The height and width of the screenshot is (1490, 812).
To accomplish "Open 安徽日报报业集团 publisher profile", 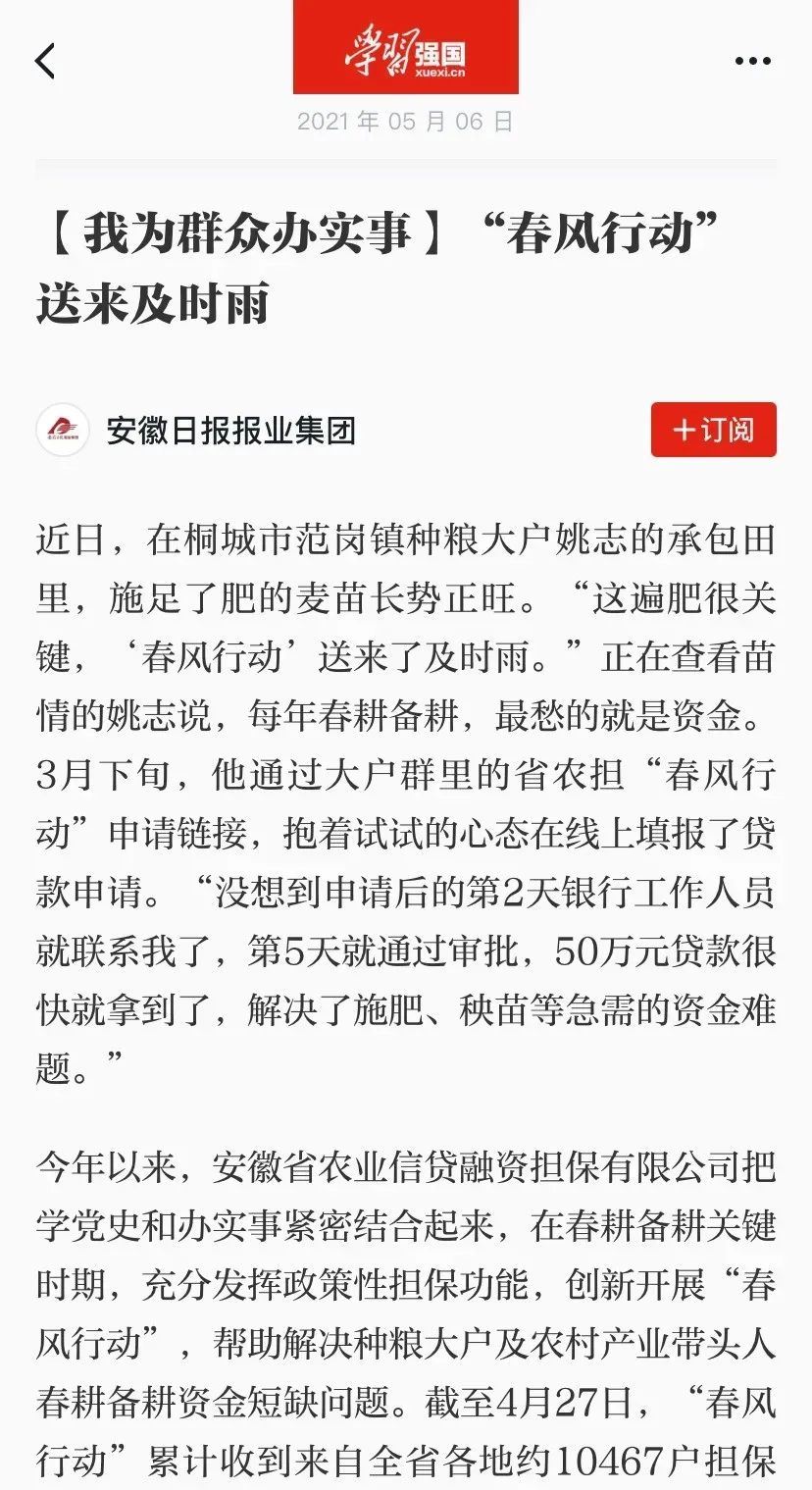I will pos(230,431).
